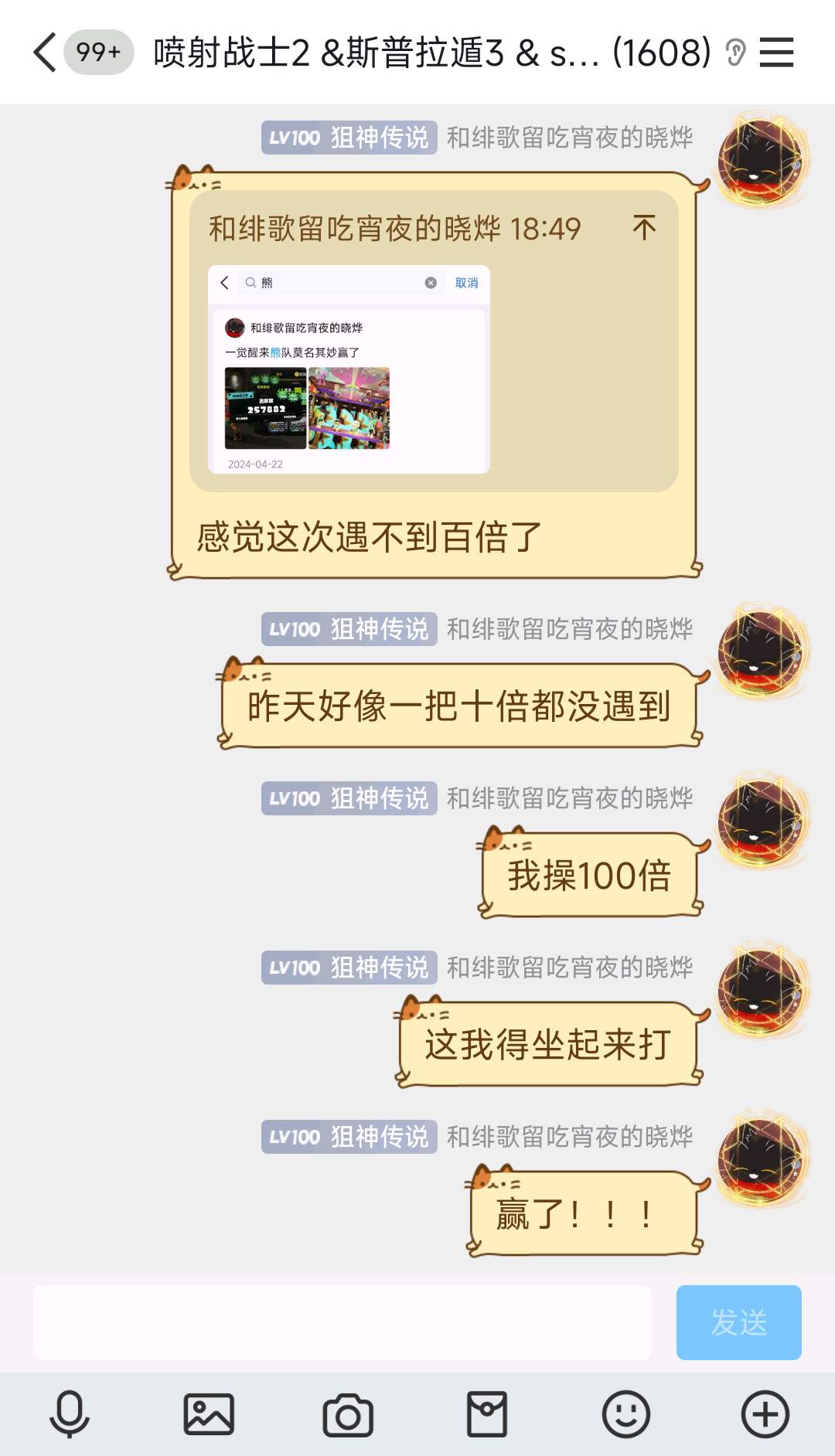Open the quoted search screenshot image
Image resolution: width=835 pixels, height=1456 pixels.
point(349,369)
